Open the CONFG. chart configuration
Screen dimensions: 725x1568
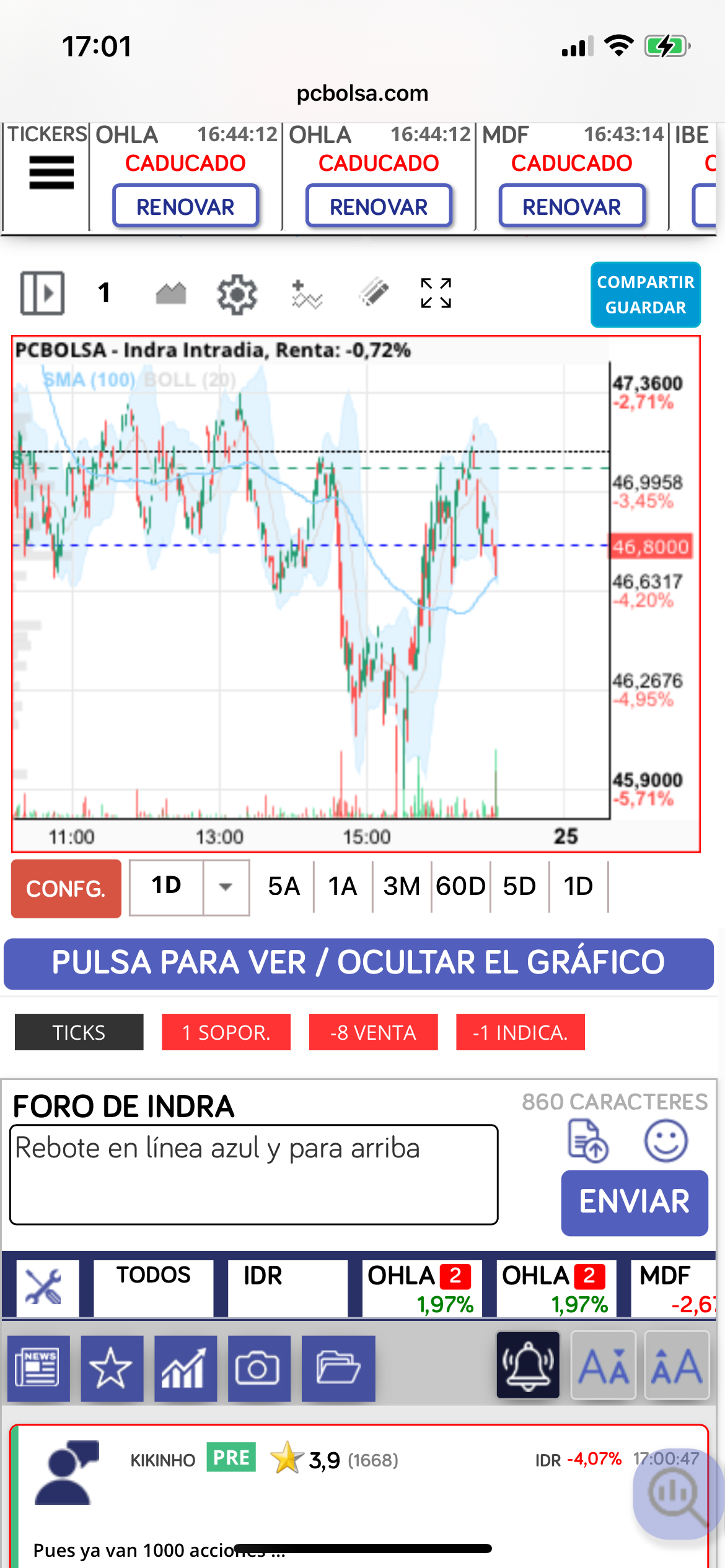(x=66, y=888)
